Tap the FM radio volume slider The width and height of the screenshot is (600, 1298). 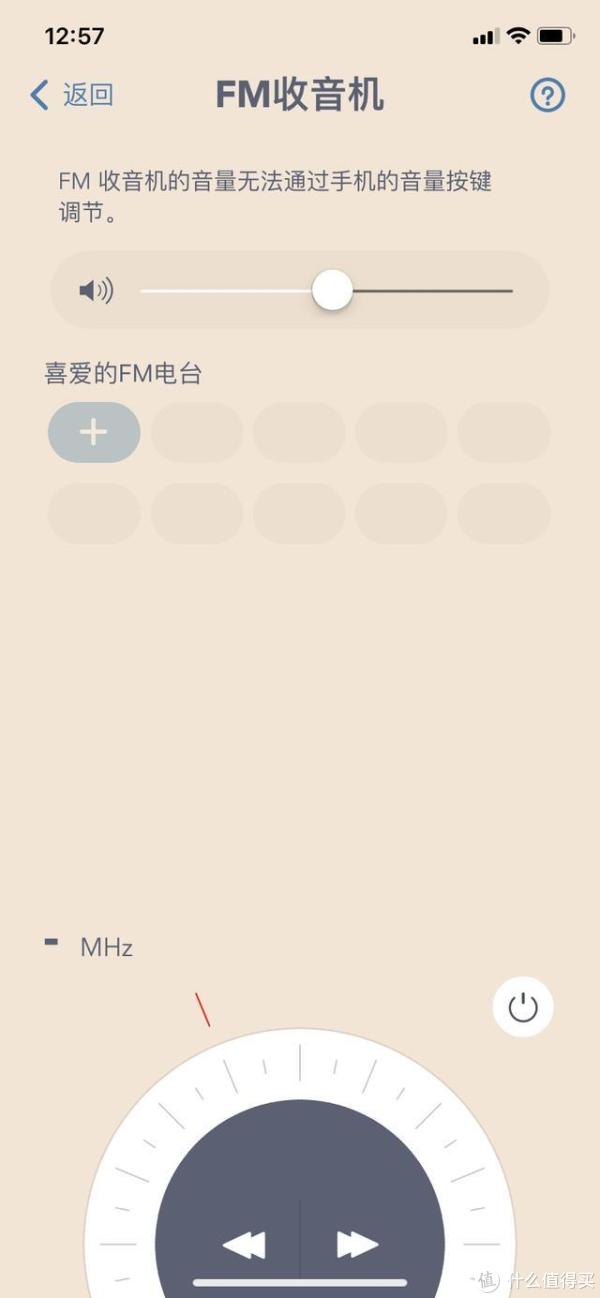pos(326,291)
